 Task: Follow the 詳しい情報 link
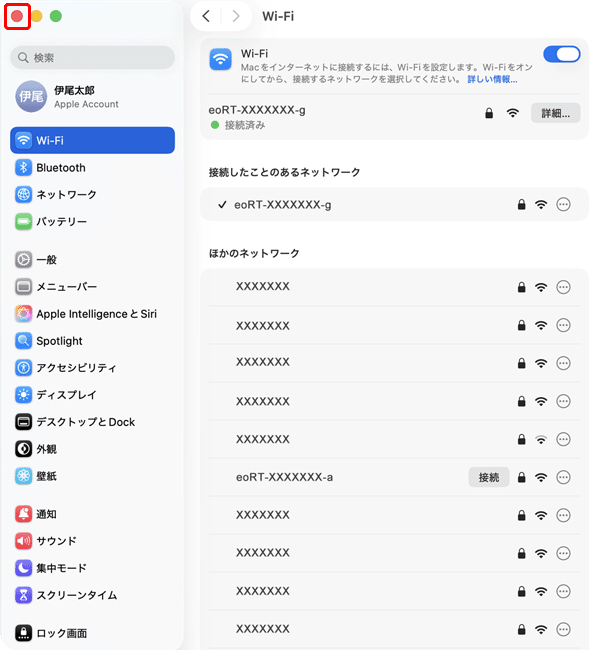coord(492,79)
